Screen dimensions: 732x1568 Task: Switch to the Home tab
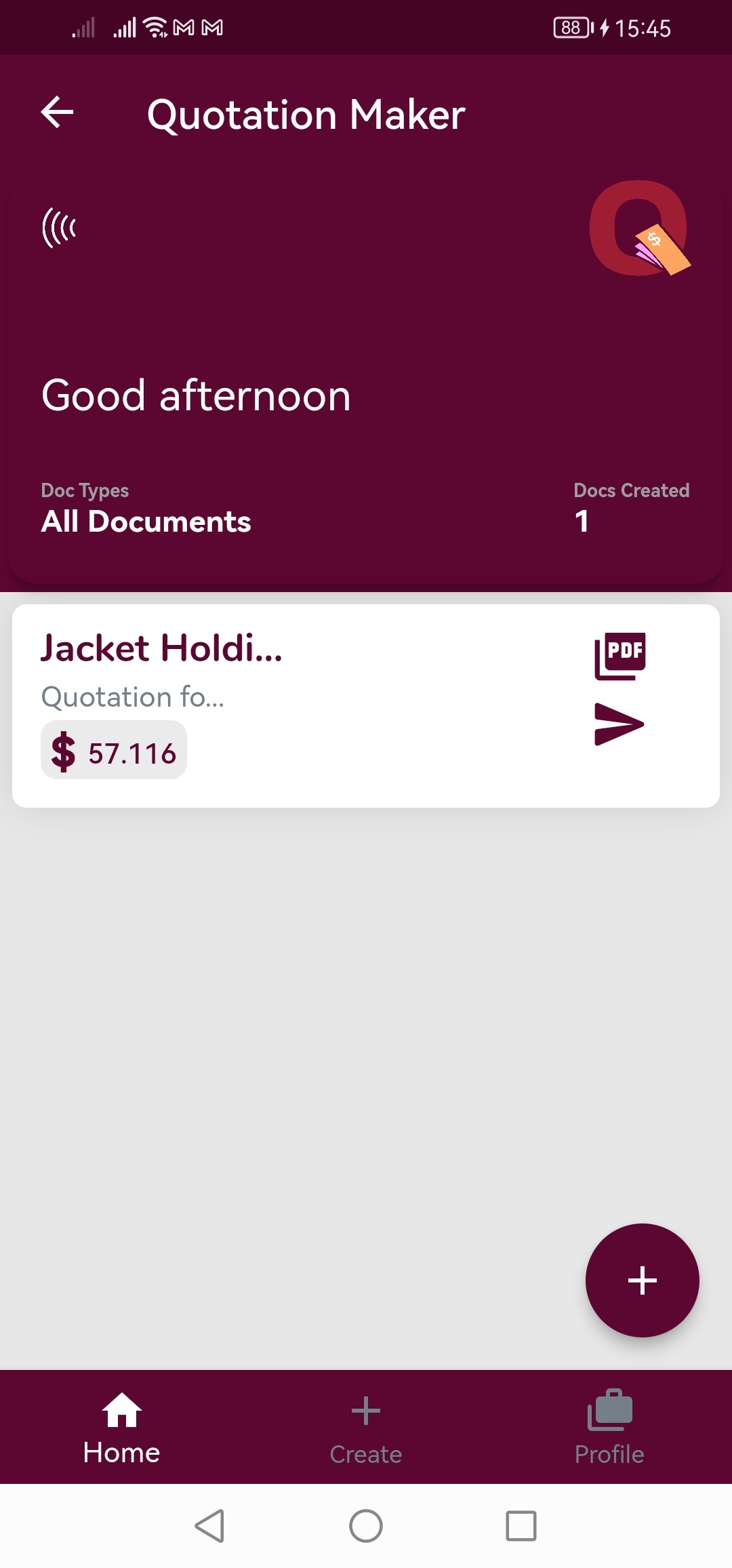pyautogui.click(x=122, y=1427)
